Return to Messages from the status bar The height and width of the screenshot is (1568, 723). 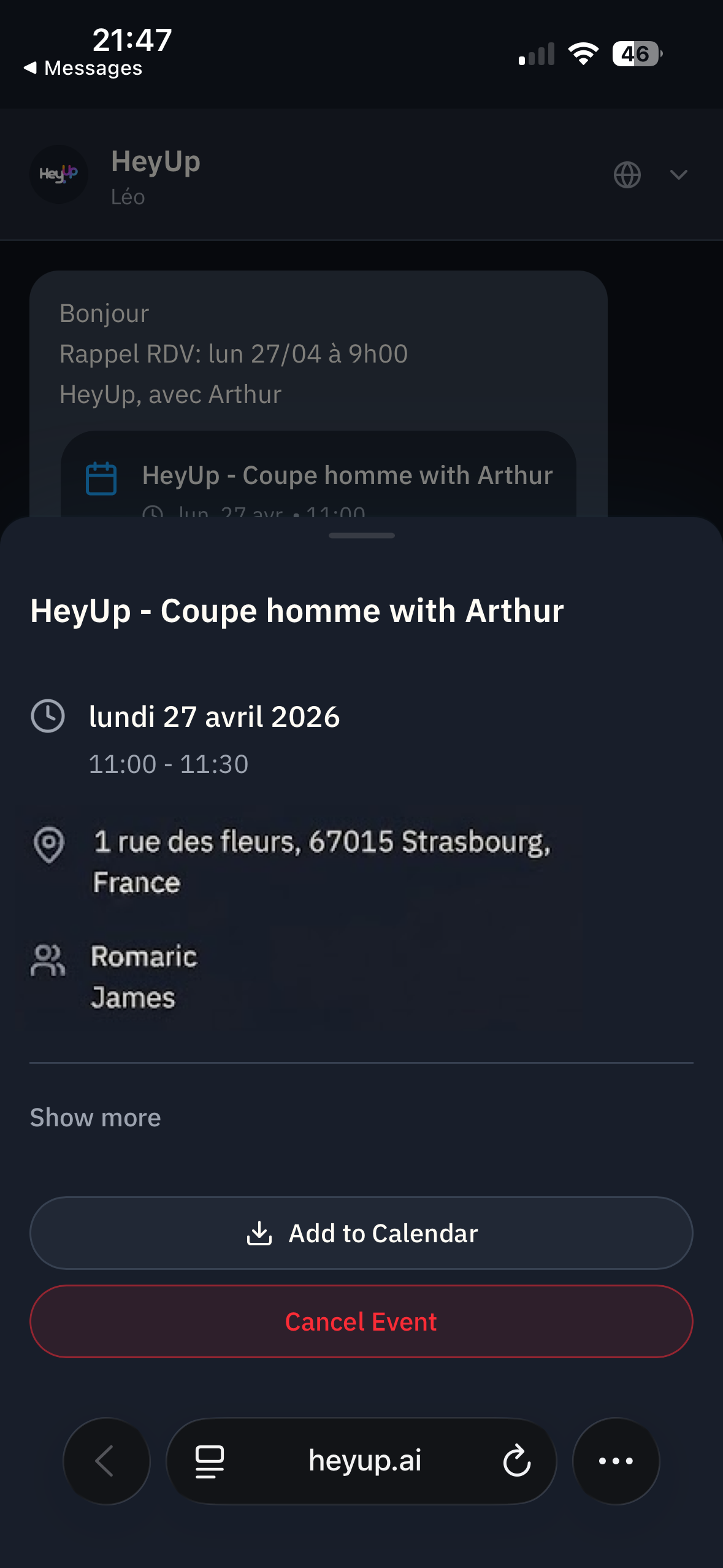(83, 67)
